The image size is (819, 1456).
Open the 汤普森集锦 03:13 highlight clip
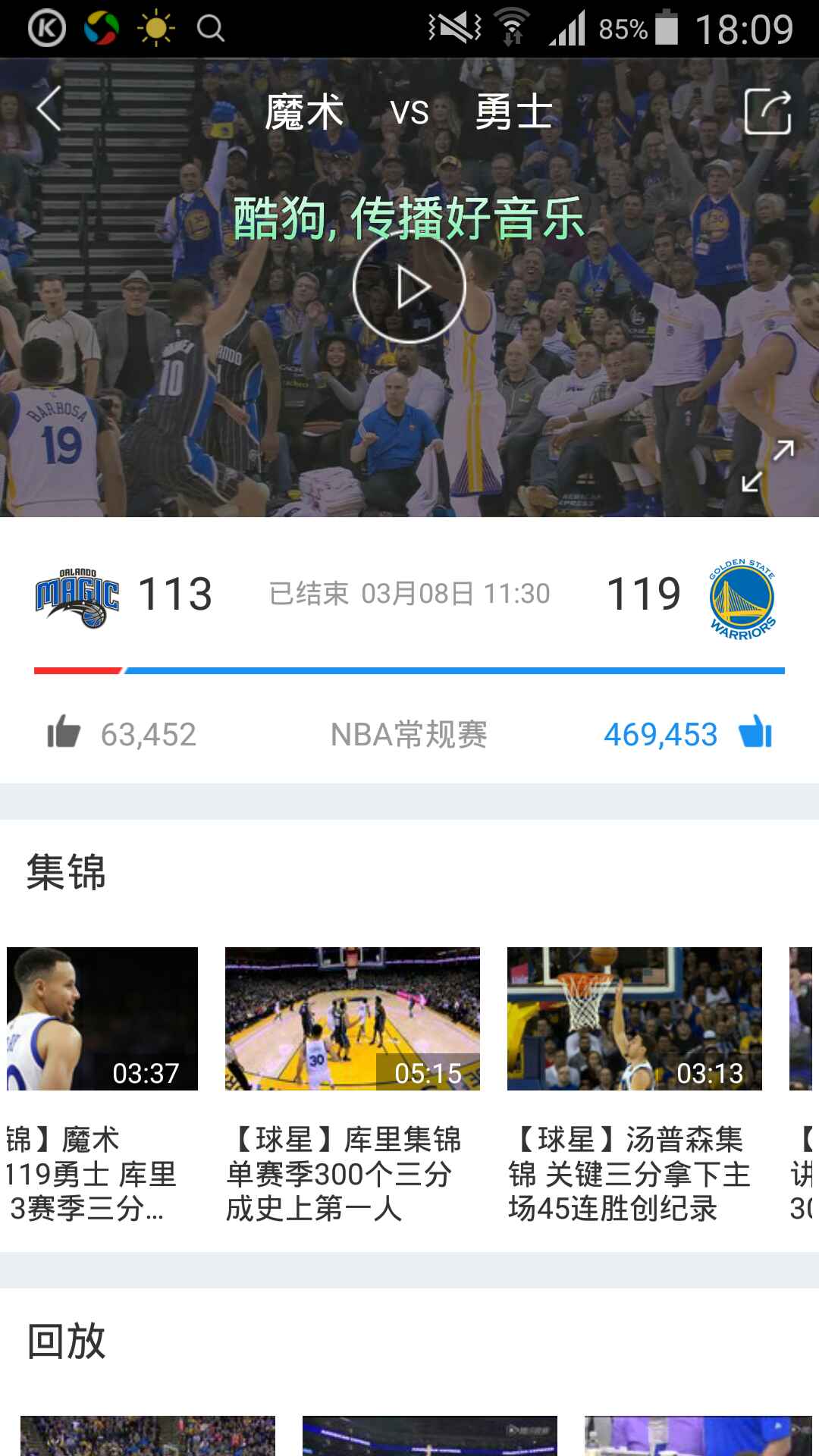coord(635,1018)
